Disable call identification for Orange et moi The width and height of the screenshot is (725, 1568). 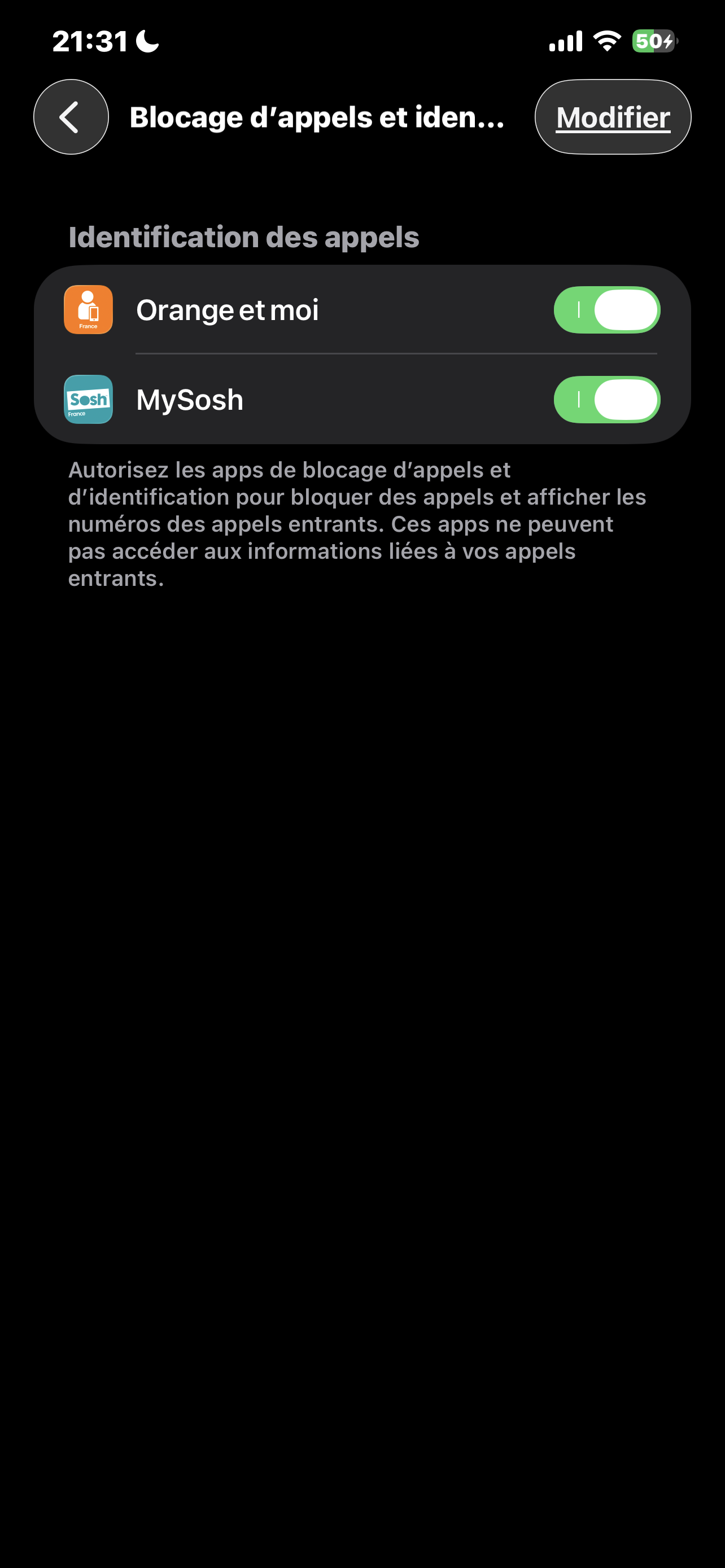(606, 310)
